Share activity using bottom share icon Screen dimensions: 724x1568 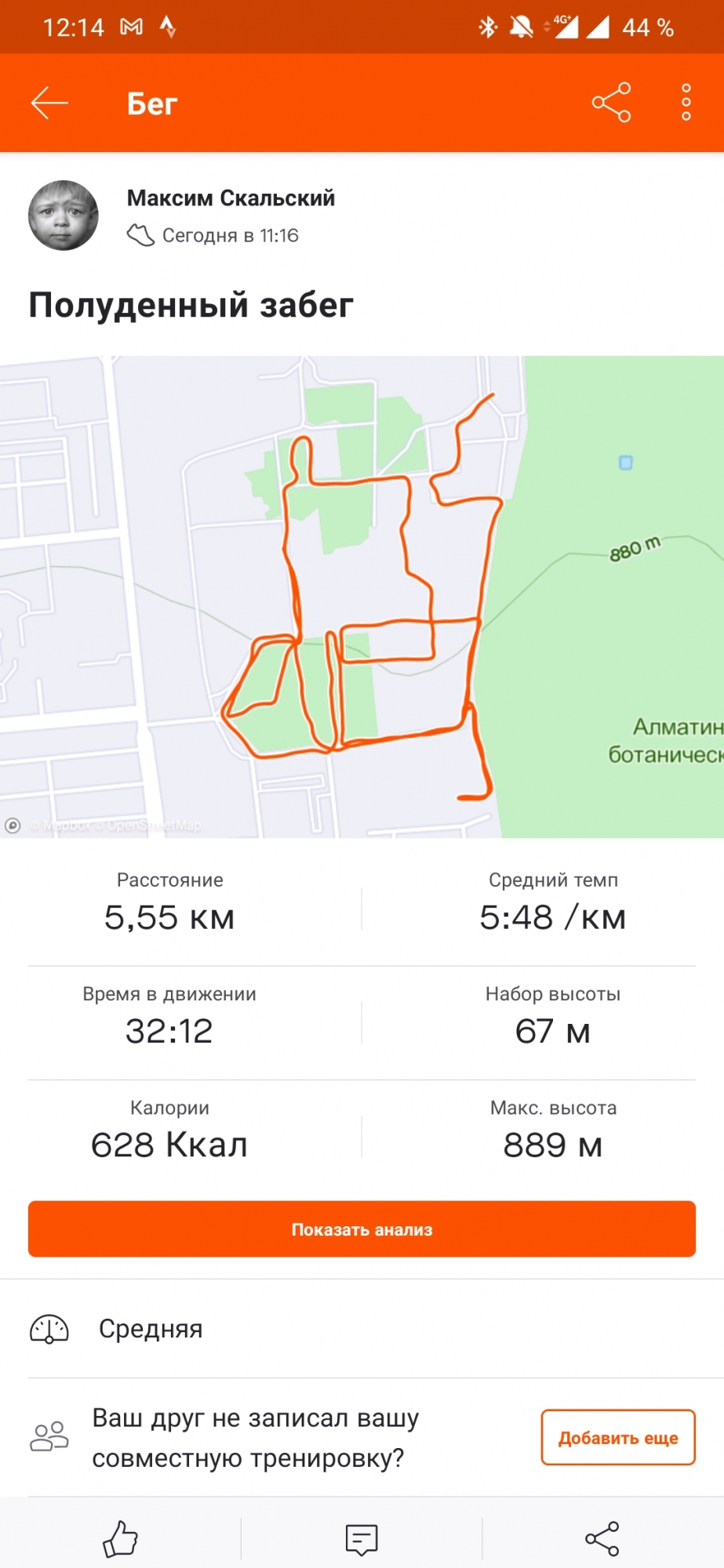(x=602, y=1539)
